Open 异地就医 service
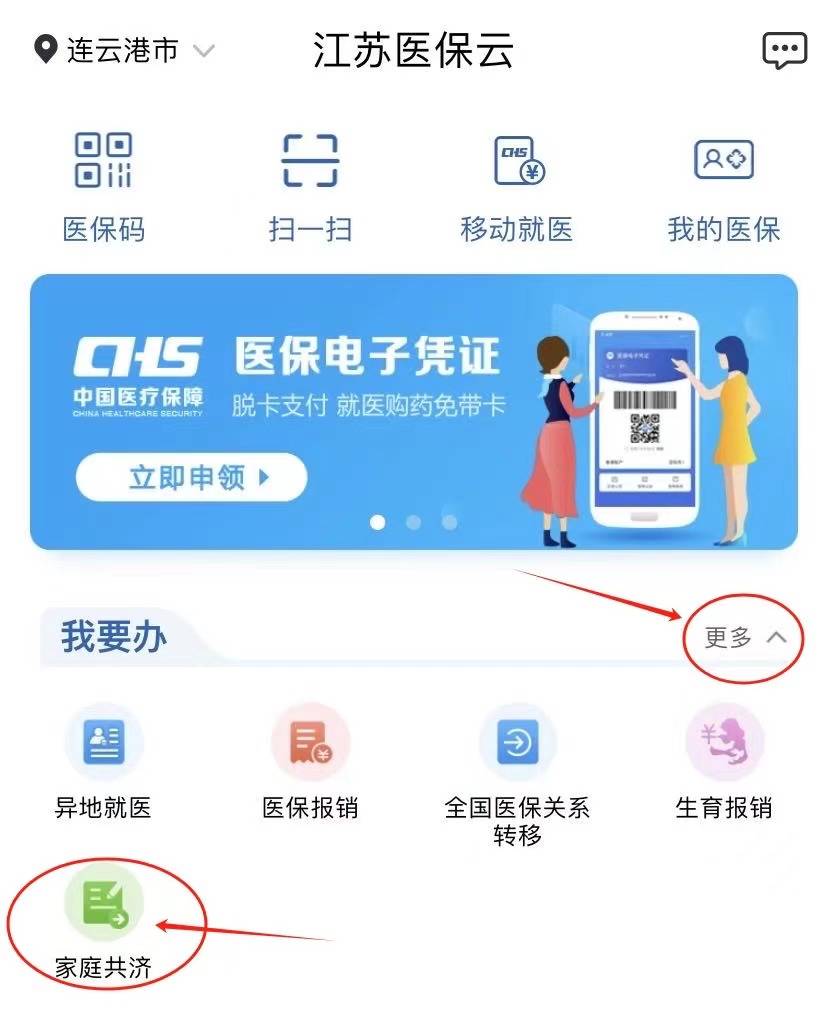 pyautogui.click(x=104, y=762)
